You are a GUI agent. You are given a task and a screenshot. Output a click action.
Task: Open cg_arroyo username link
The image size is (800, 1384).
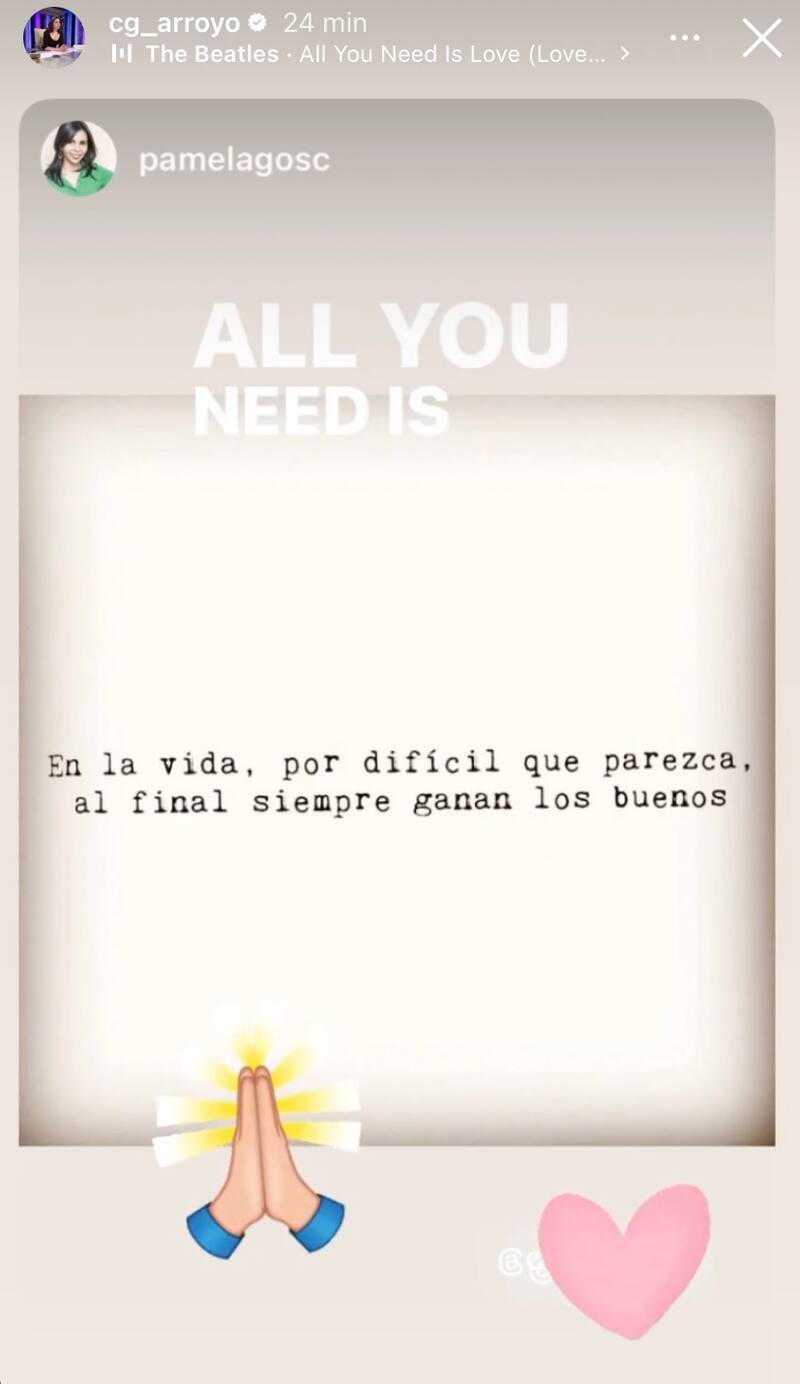coord(174,22)
